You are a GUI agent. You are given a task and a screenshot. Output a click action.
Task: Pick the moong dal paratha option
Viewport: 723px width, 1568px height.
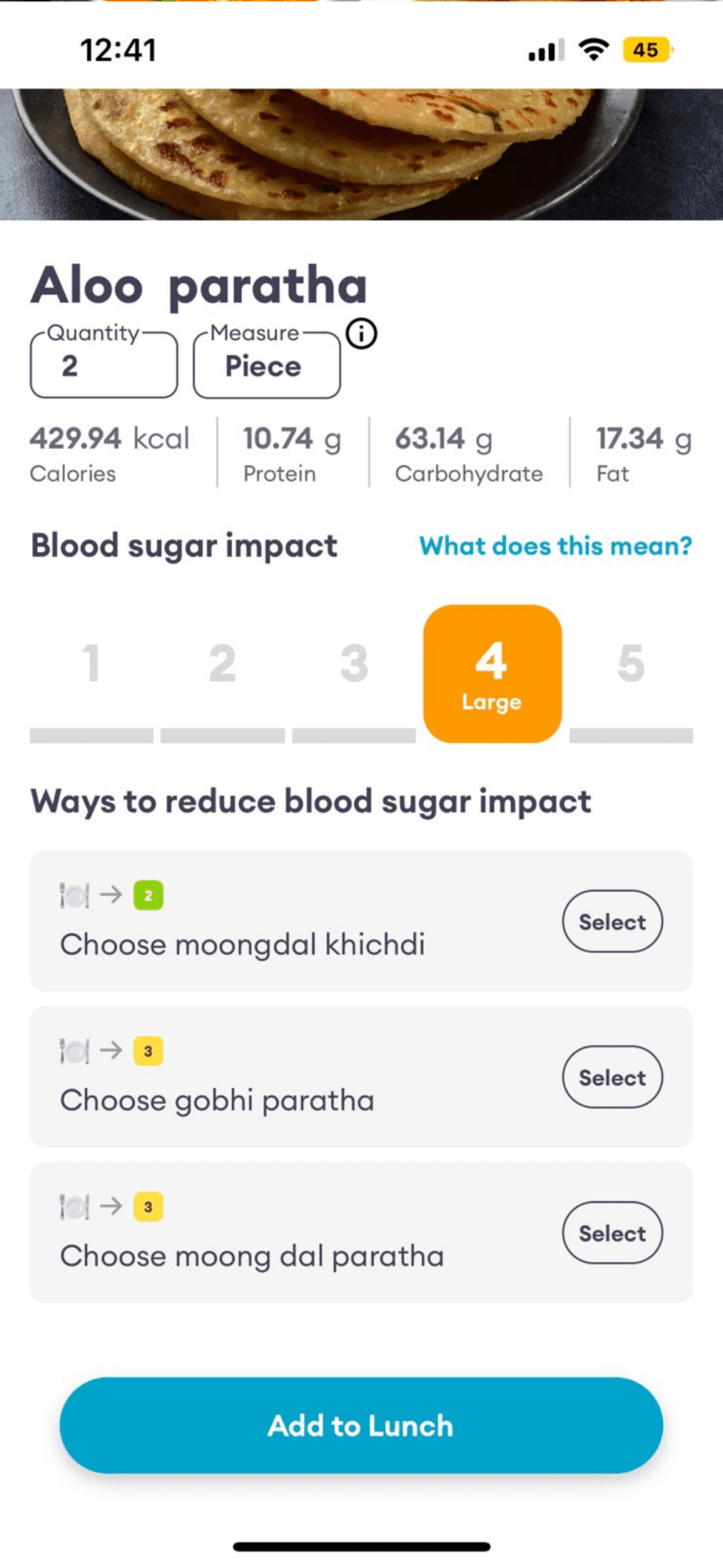[612, 1233]
